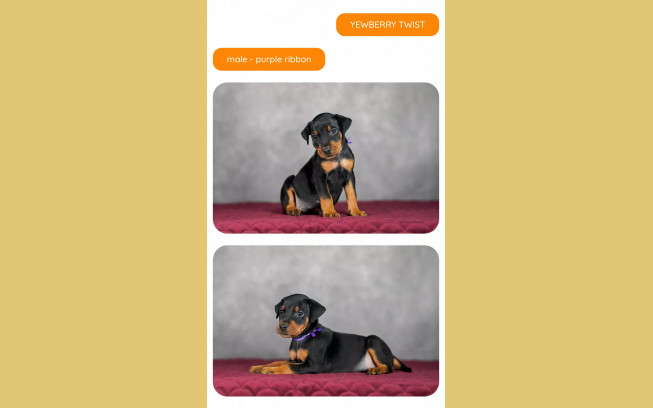Viewport: 653px width, 408px height.
Task: Open the lying puppy photo
Action: (x=326, y=320)
